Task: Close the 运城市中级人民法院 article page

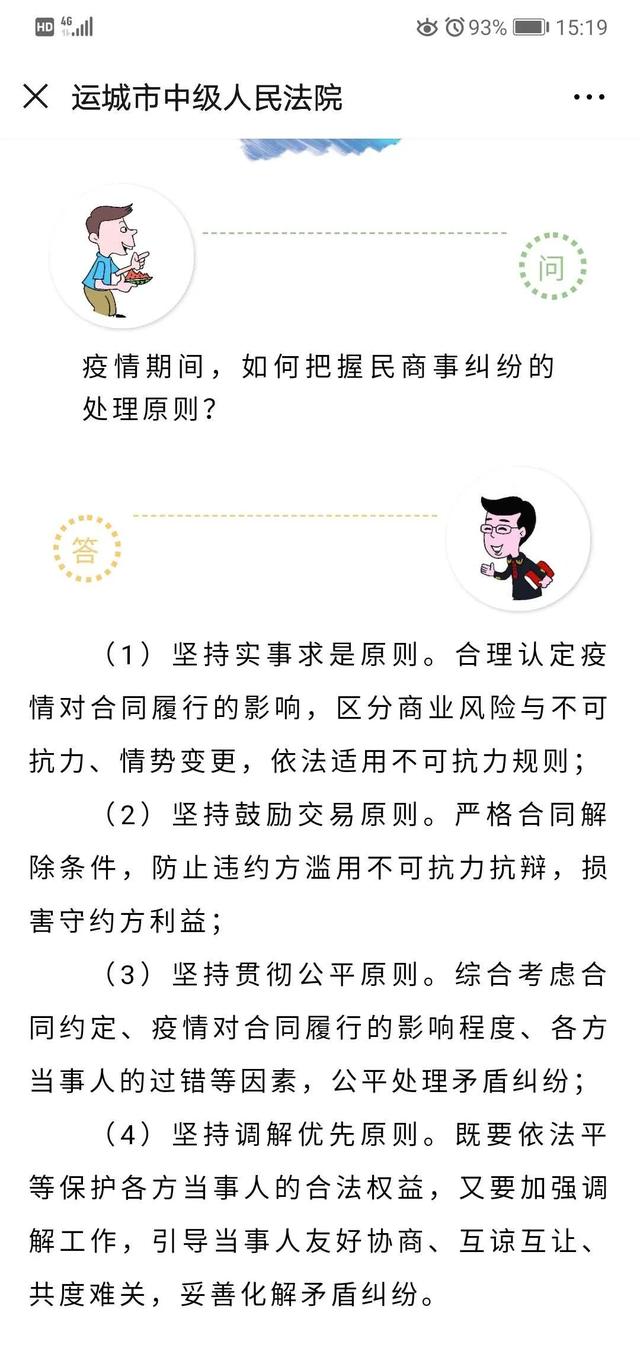Action: 36,97
